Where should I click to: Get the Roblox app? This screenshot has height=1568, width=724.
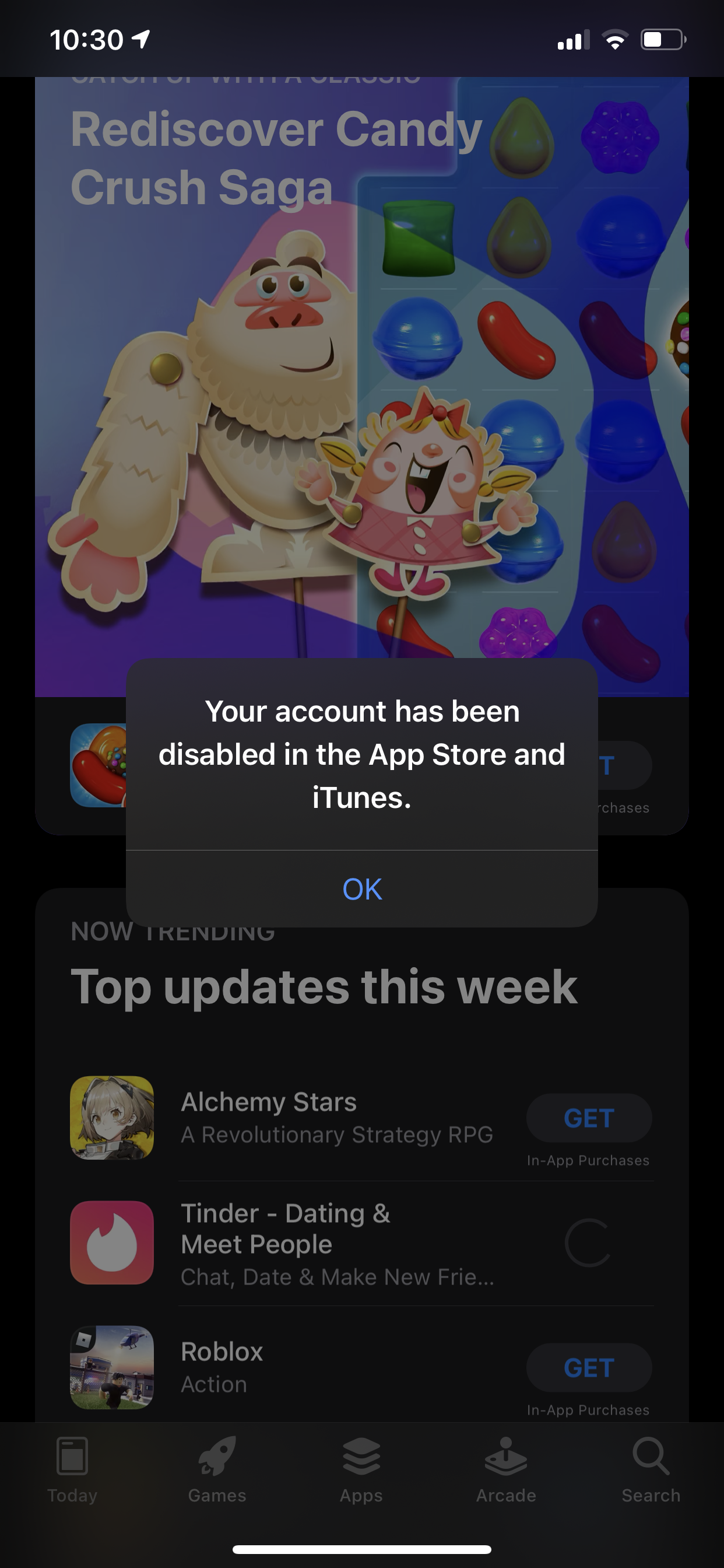click(589, 1368)
